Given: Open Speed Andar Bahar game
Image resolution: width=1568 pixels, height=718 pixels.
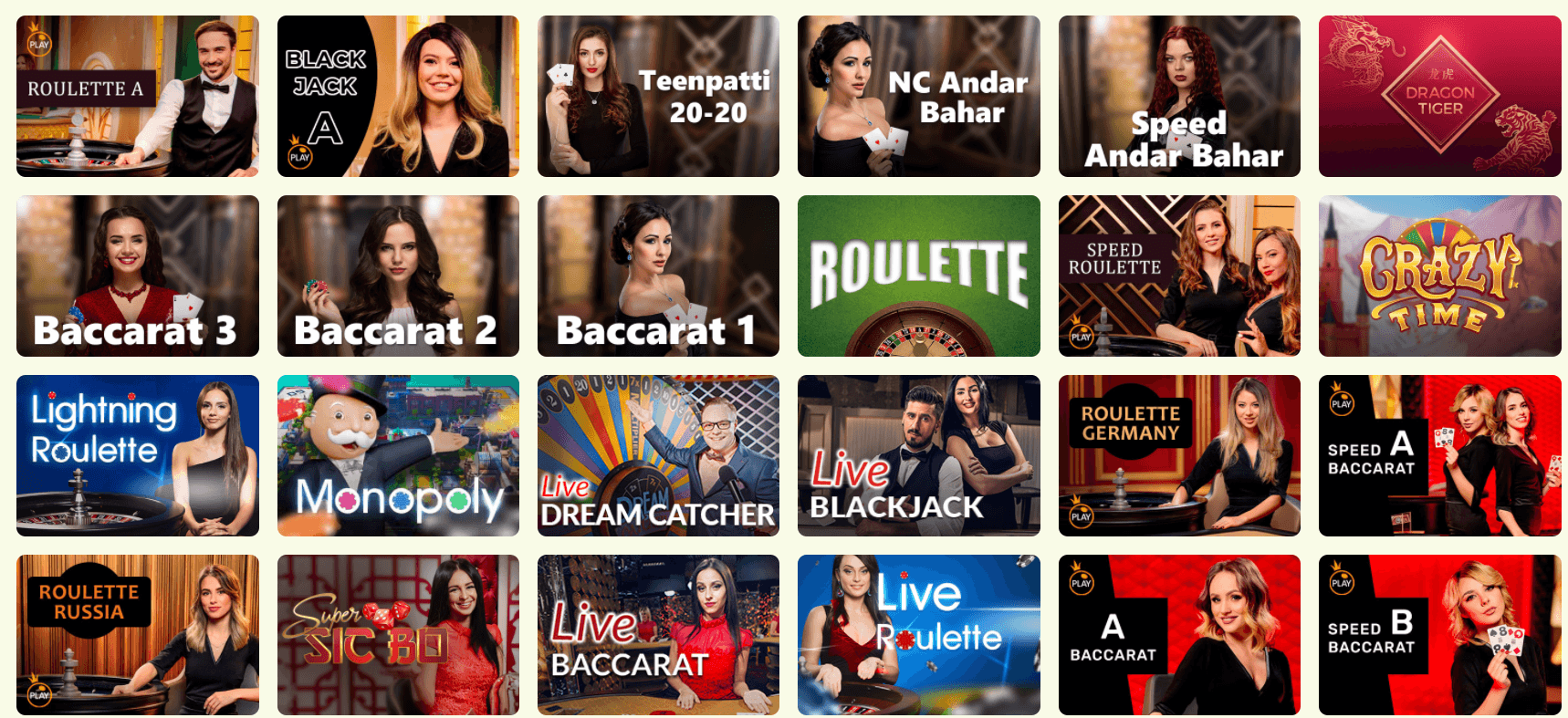Looking at the screenshot, I should point(1179,96).
